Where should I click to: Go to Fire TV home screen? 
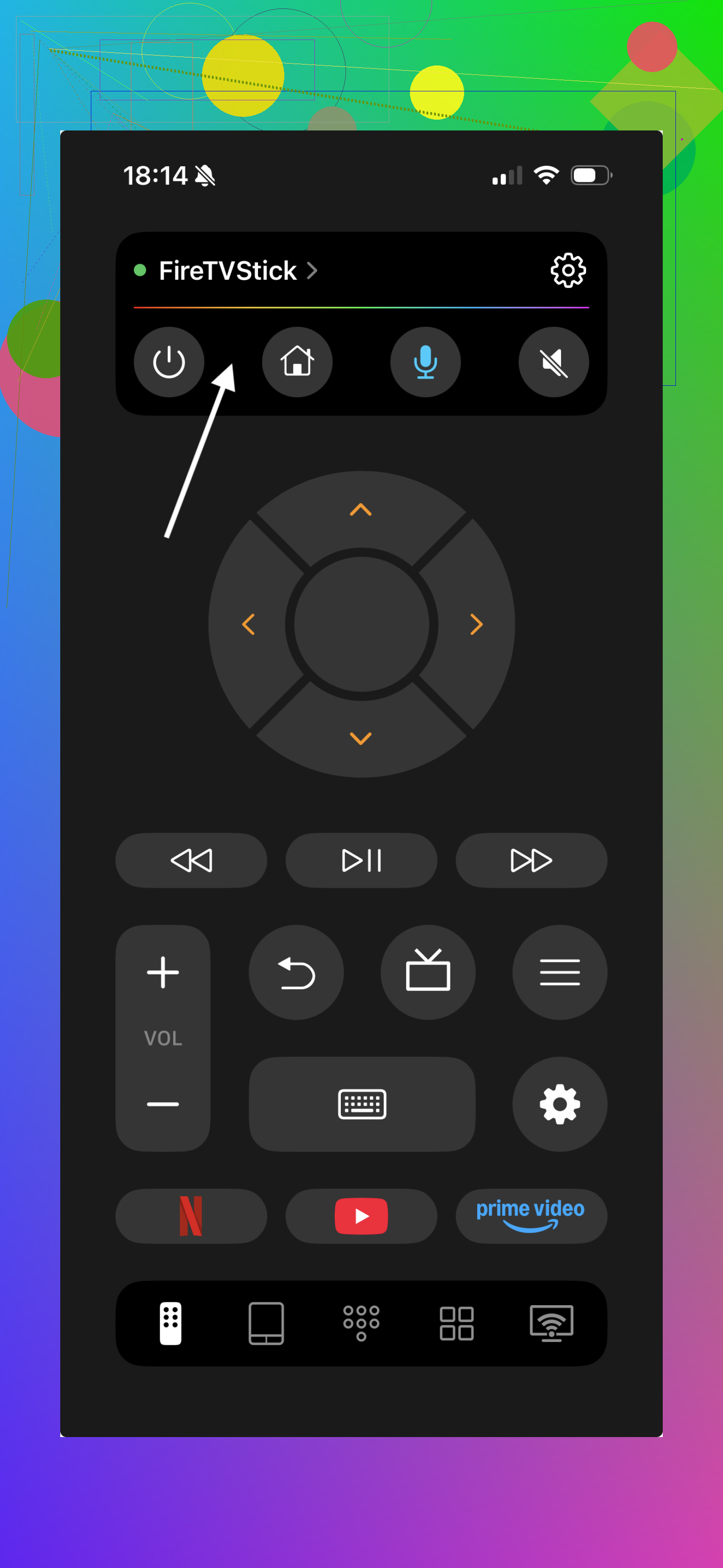click(x=297, y=362)
